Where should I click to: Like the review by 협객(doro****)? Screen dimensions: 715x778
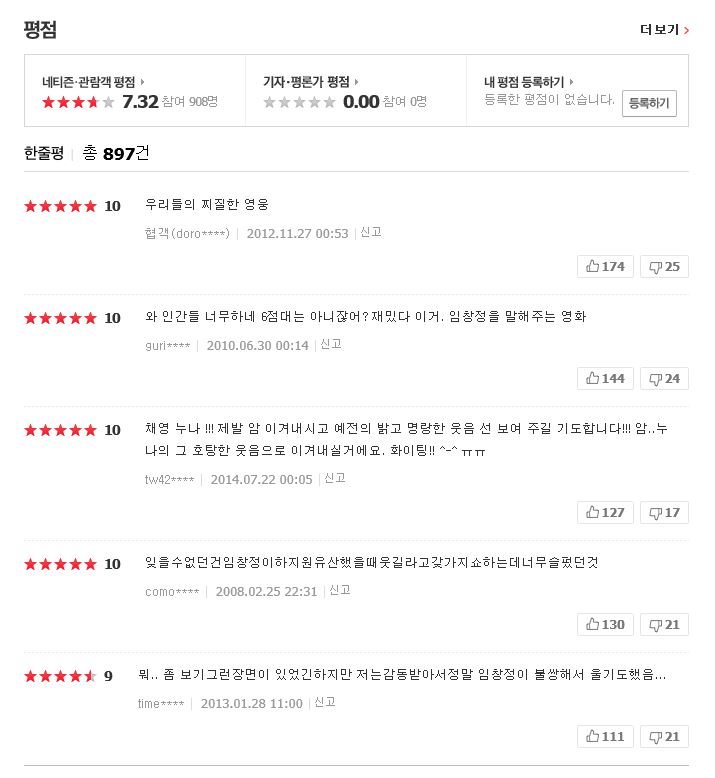[x=605, y=266]
